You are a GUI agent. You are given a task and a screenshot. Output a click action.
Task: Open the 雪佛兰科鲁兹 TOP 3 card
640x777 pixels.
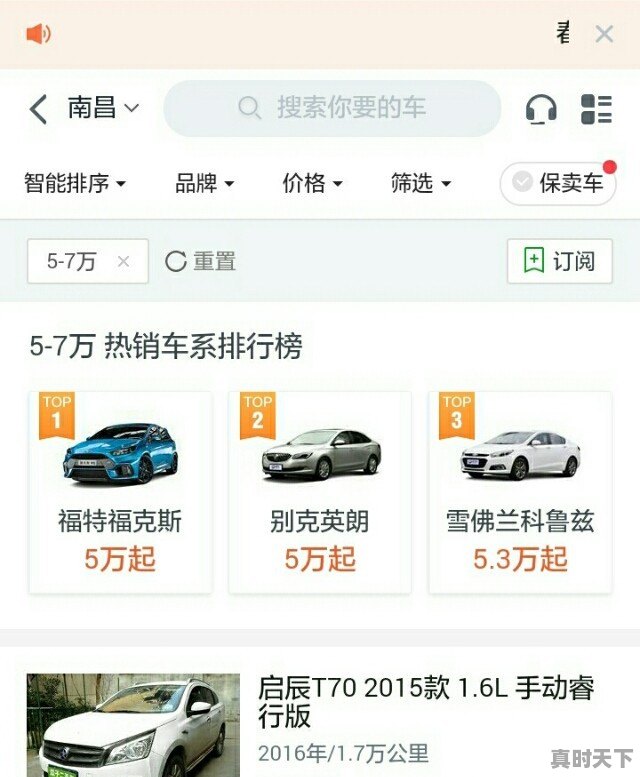pos(520,492)
